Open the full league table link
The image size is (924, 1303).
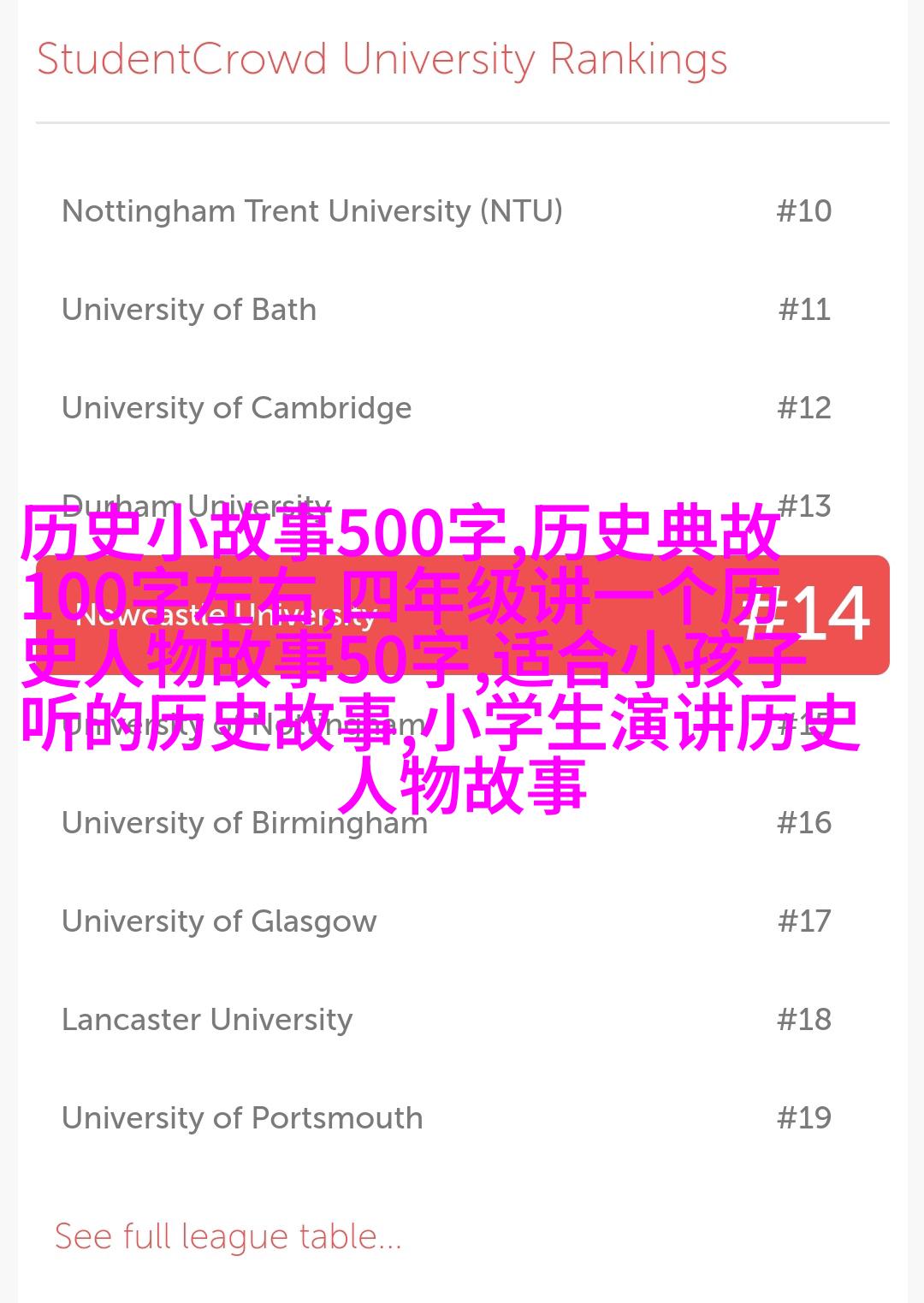[228, 1237]
